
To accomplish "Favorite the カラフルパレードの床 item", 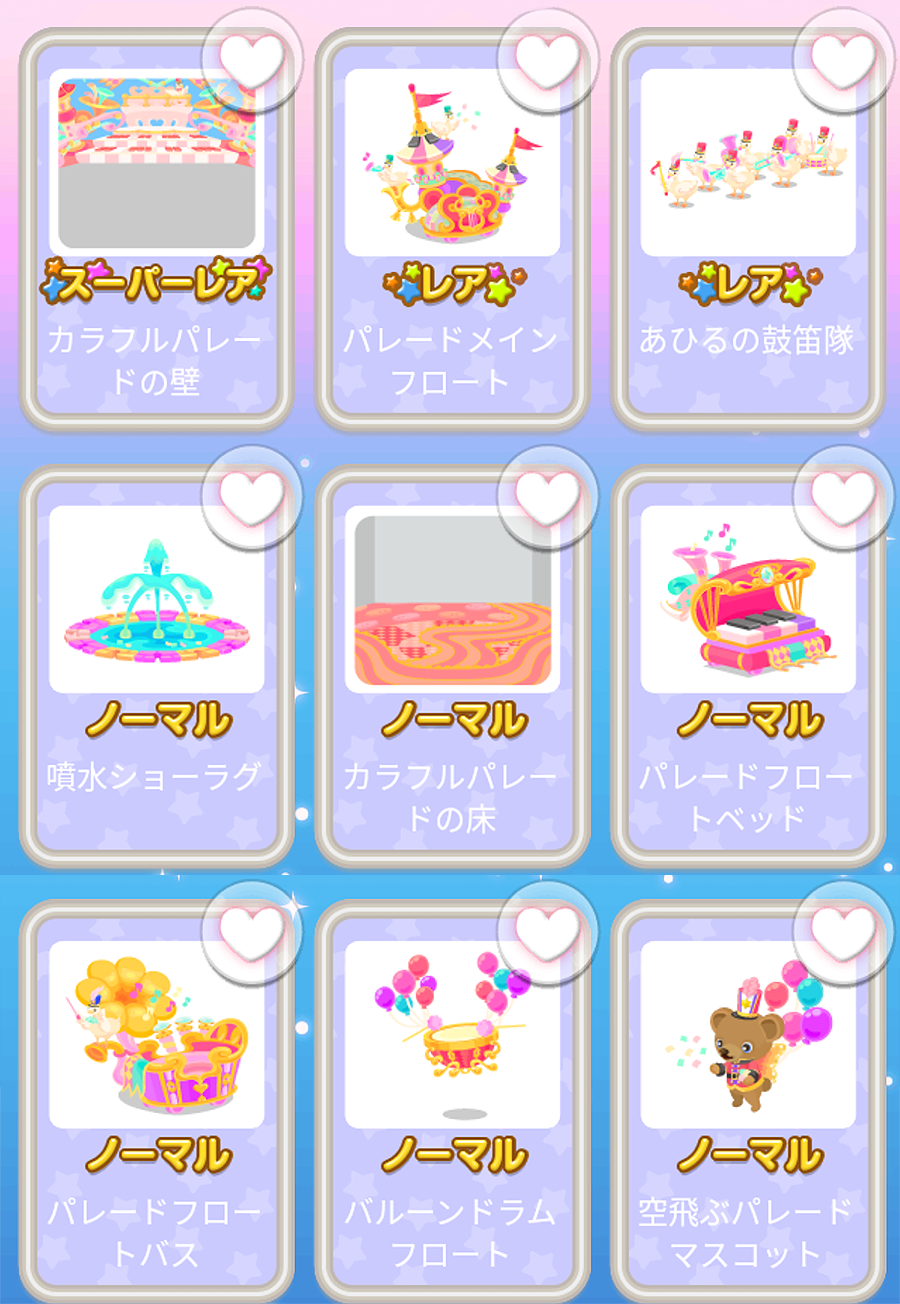I will 547,495.
